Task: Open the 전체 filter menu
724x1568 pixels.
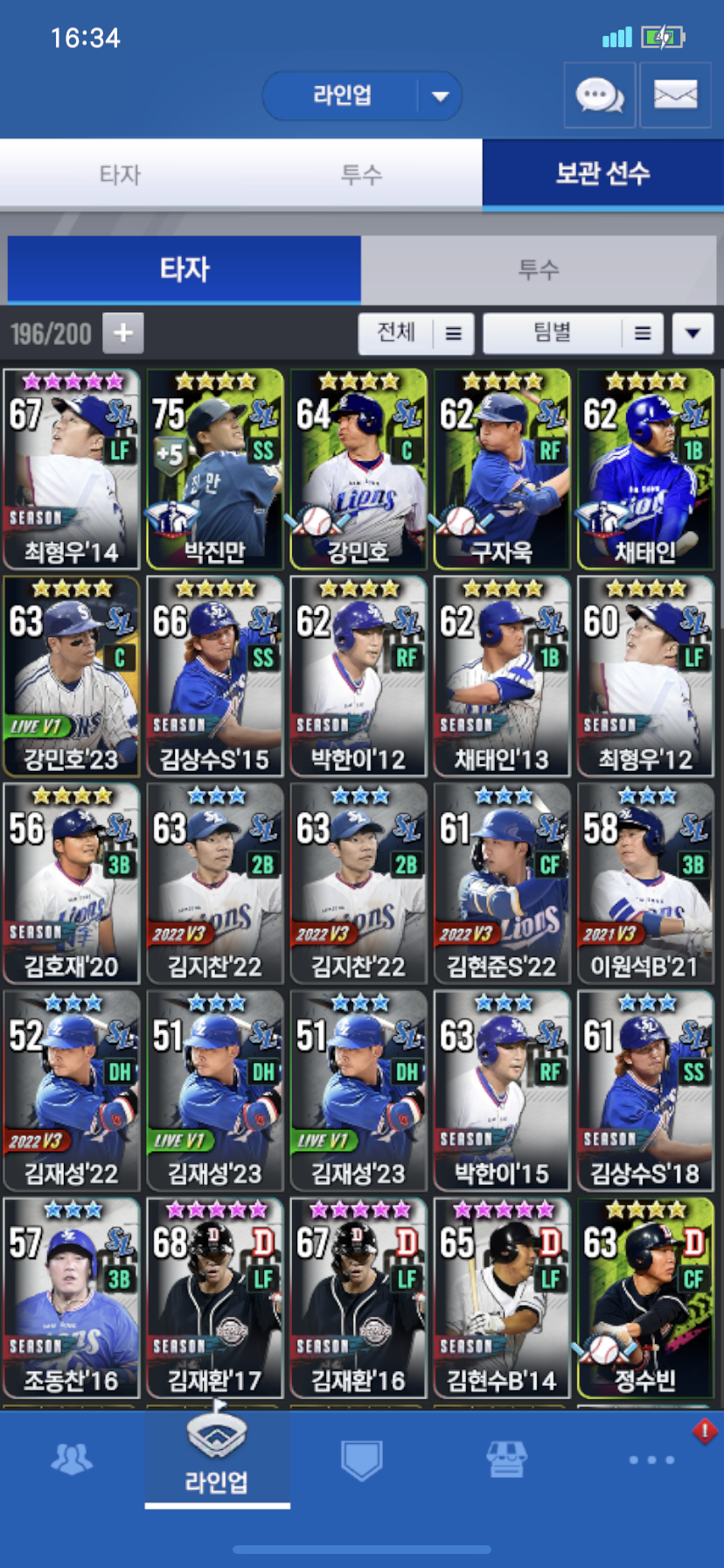Action: (x=416, y=333)
